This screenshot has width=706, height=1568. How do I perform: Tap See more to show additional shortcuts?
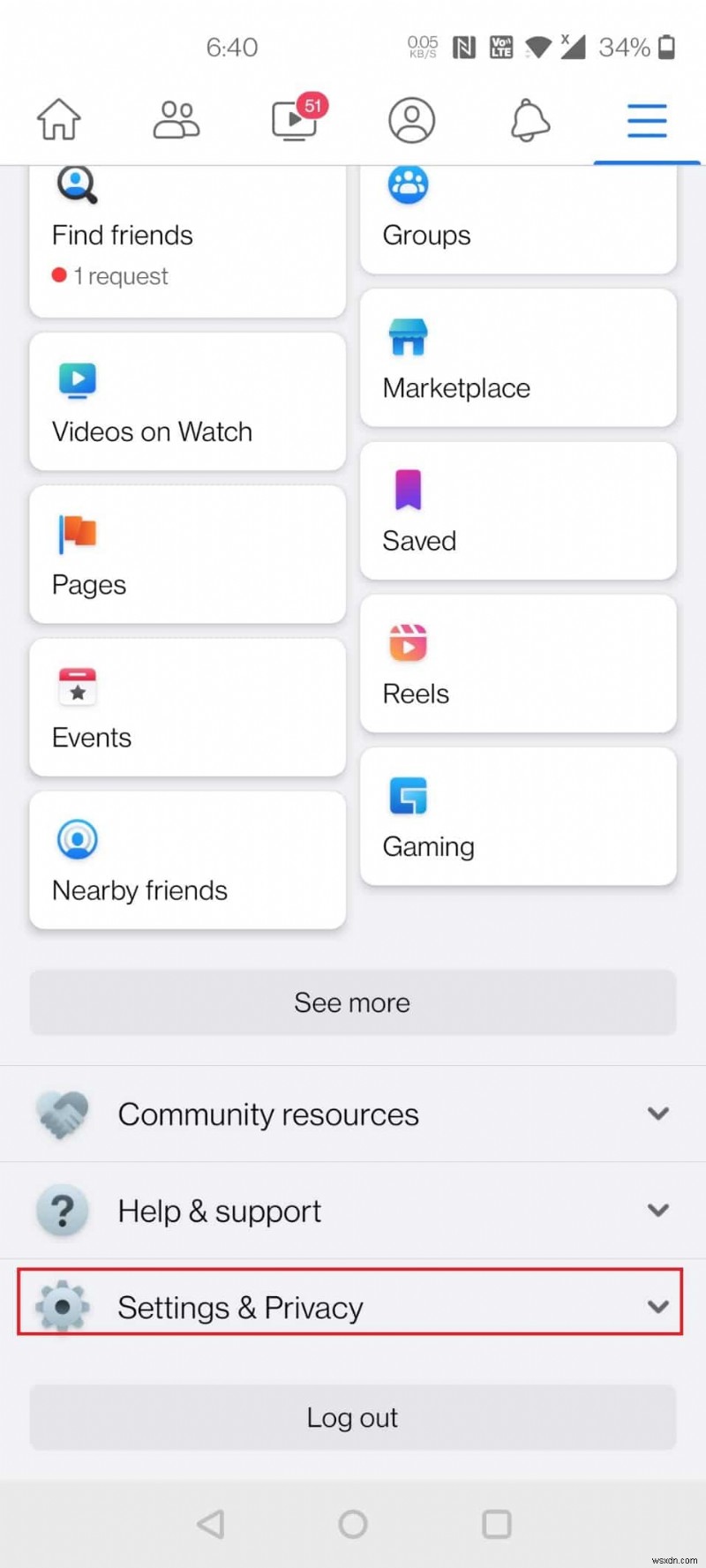point(351,1002)
